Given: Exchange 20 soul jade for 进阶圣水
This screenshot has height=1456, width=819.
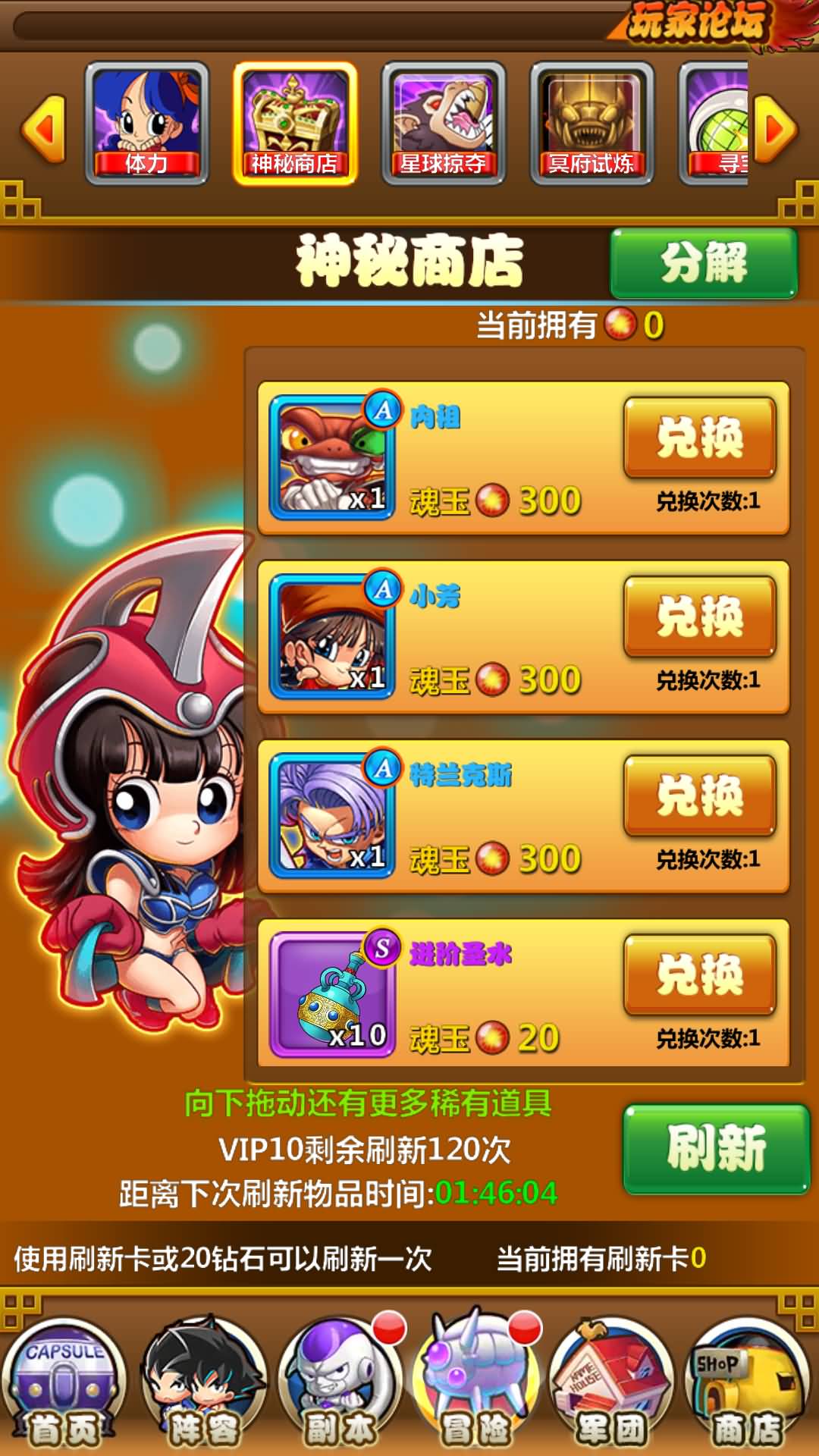Looking at the screenshot, I should click(x=699, y=975).
